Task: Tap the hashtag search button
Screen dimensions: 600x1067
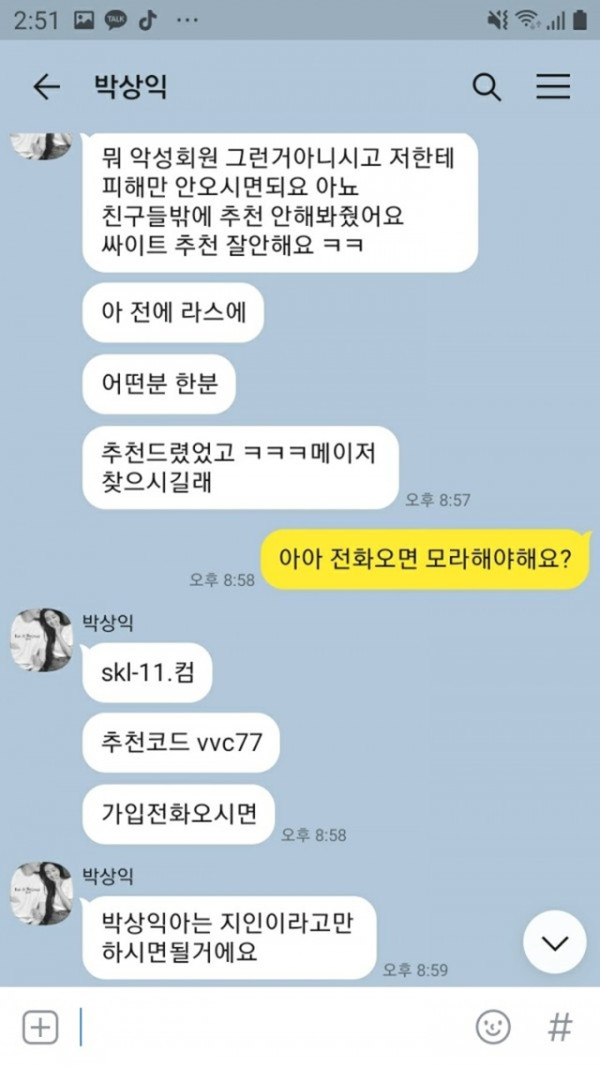Action: point(561,1026)
